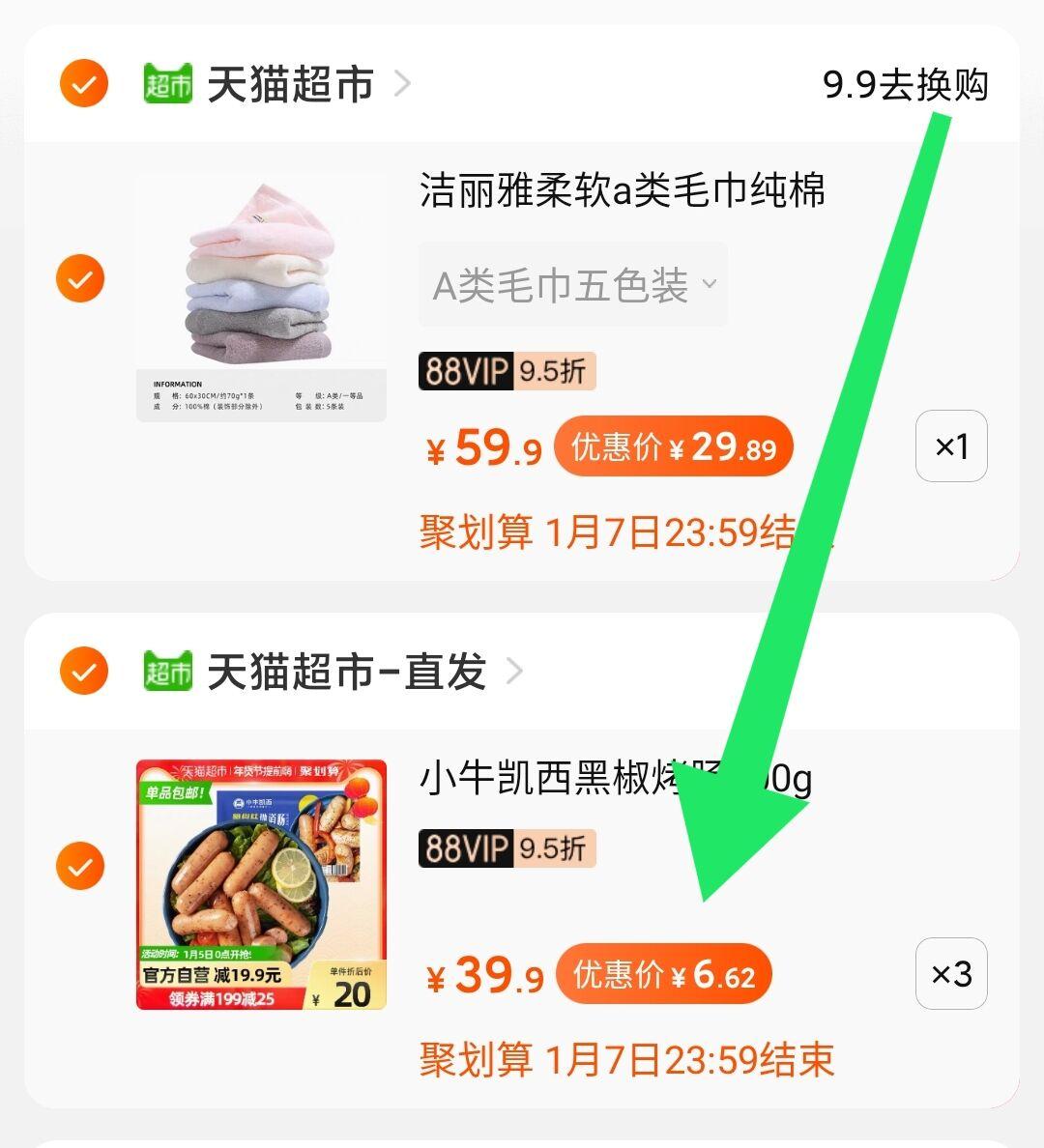View the 洁丽雅 towel product image
This screenshot has width=1044, height=1148.
pyautogui.click(x=261, y=300)
